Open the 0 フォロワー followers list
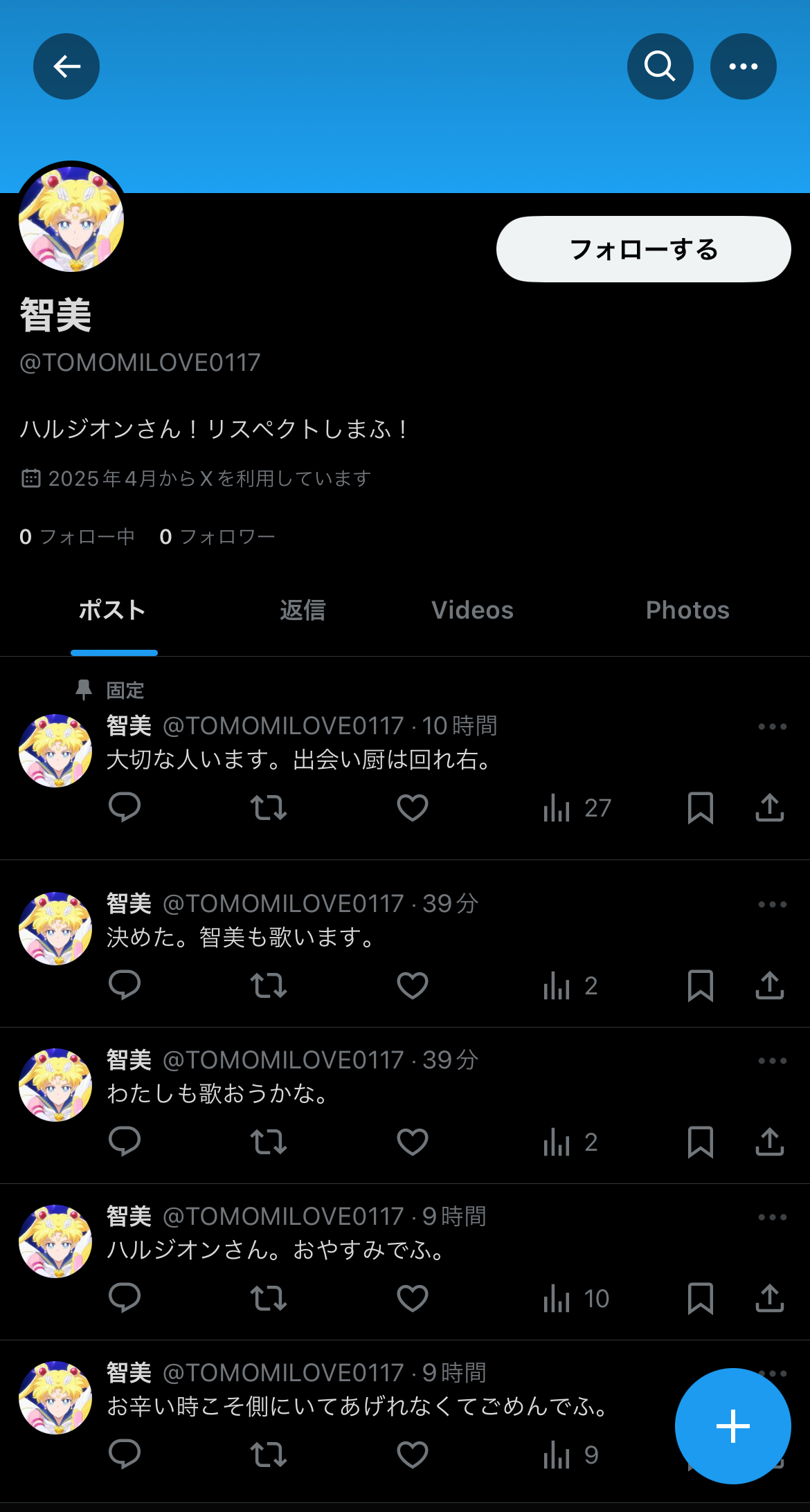 tap(217, 536)
